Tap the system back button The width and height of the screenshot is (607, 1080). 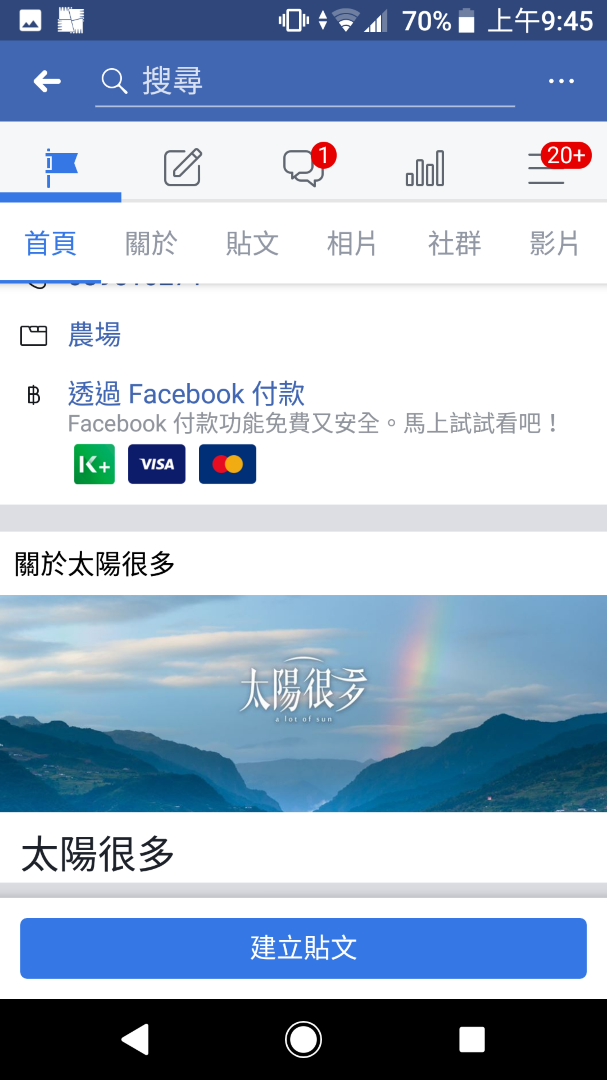pos(135,1040)
